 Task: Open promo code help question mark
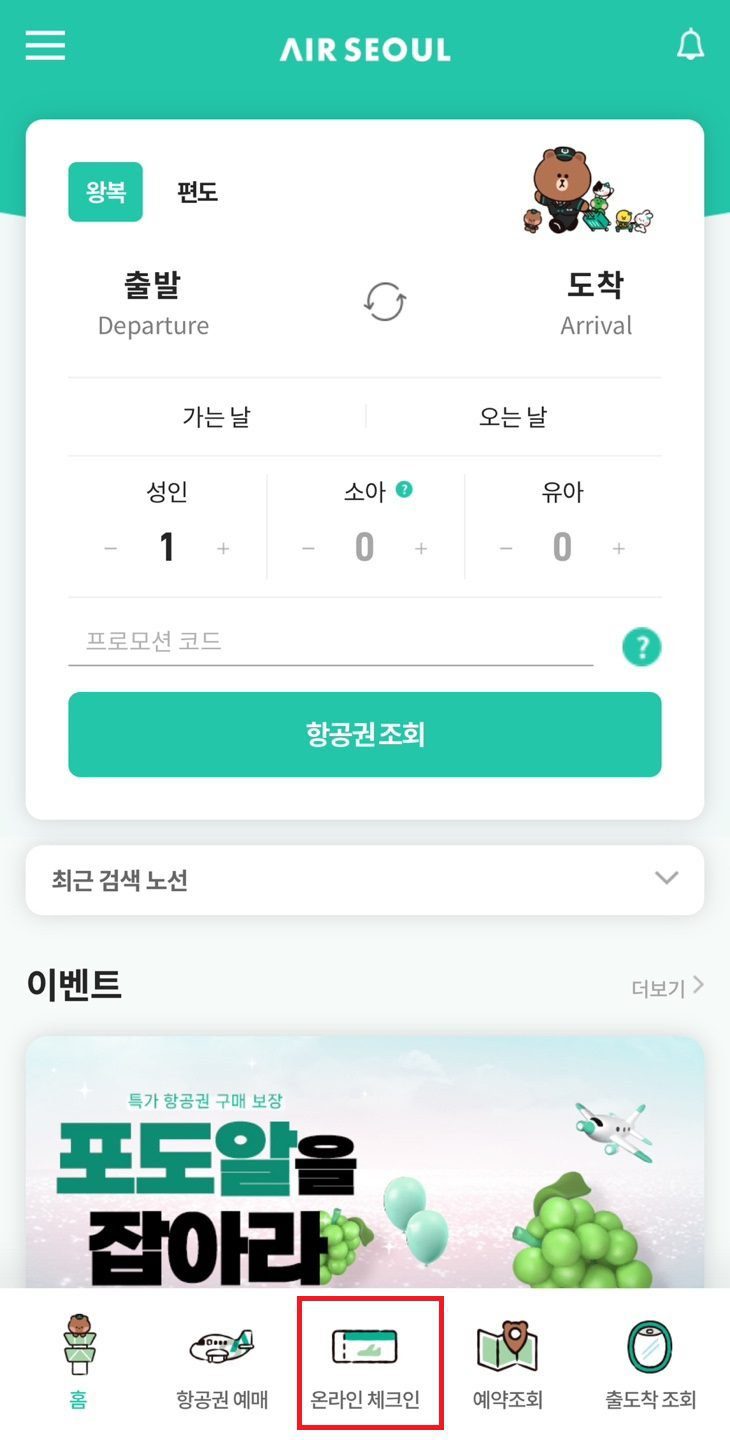point(641,648)
